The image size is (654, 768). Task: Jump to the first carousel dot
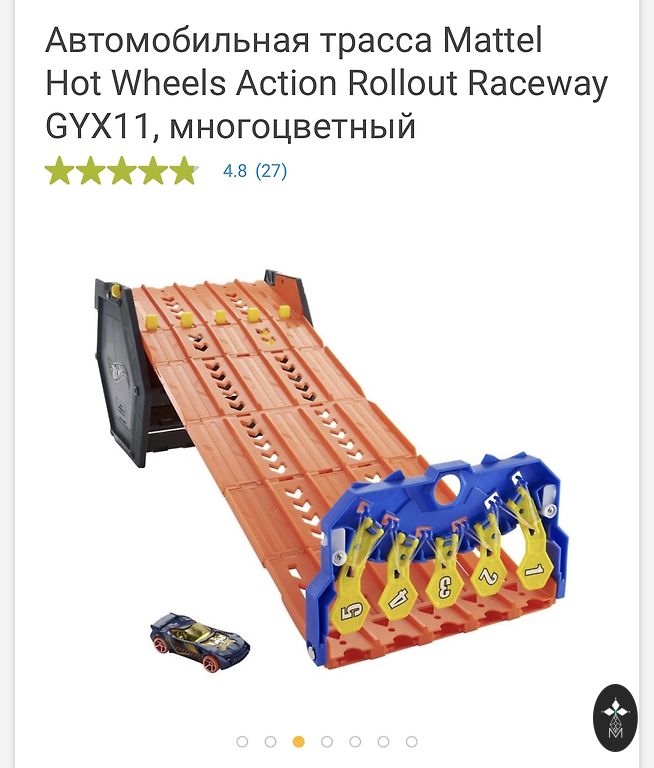[x=242, y=742]
